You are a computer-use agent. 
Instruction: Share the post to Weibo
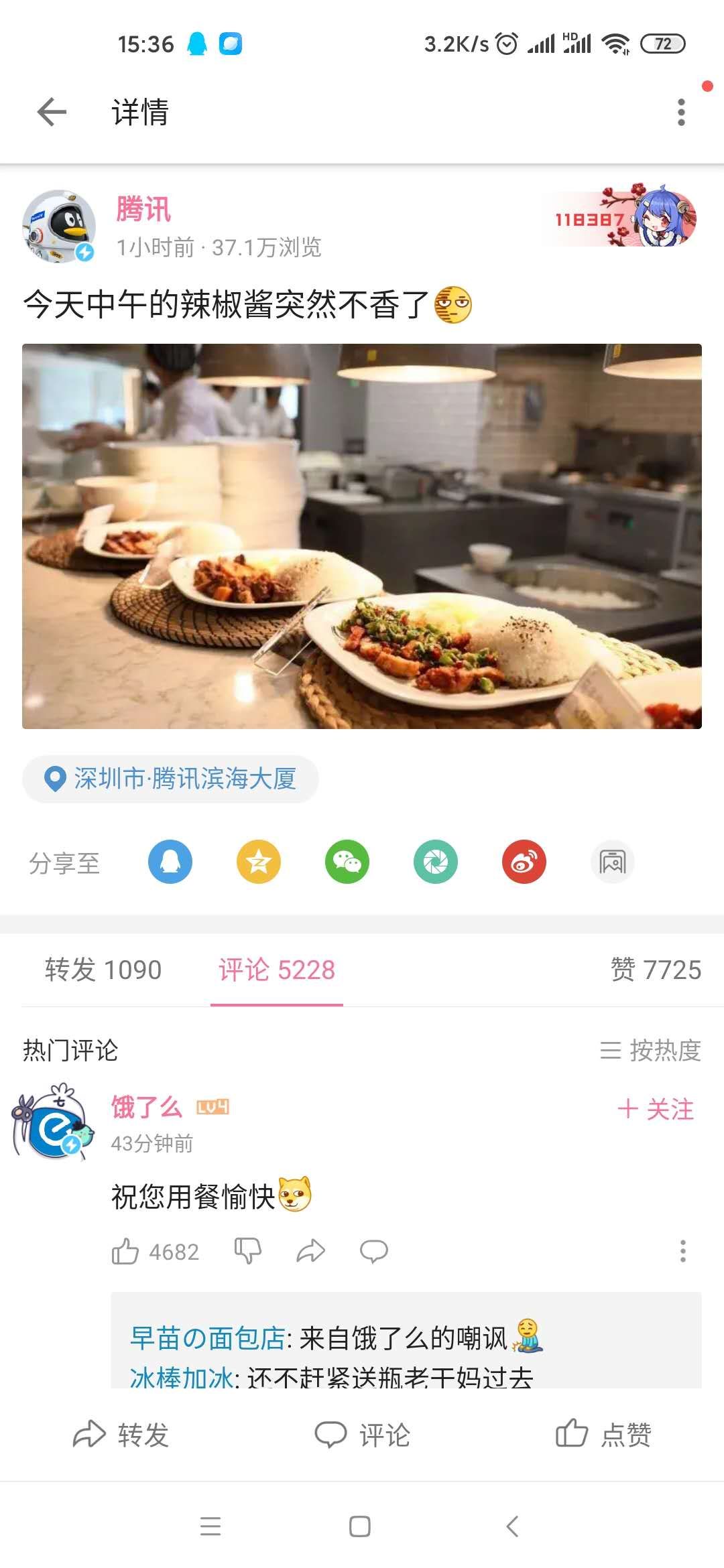click(x=524, y=862)
